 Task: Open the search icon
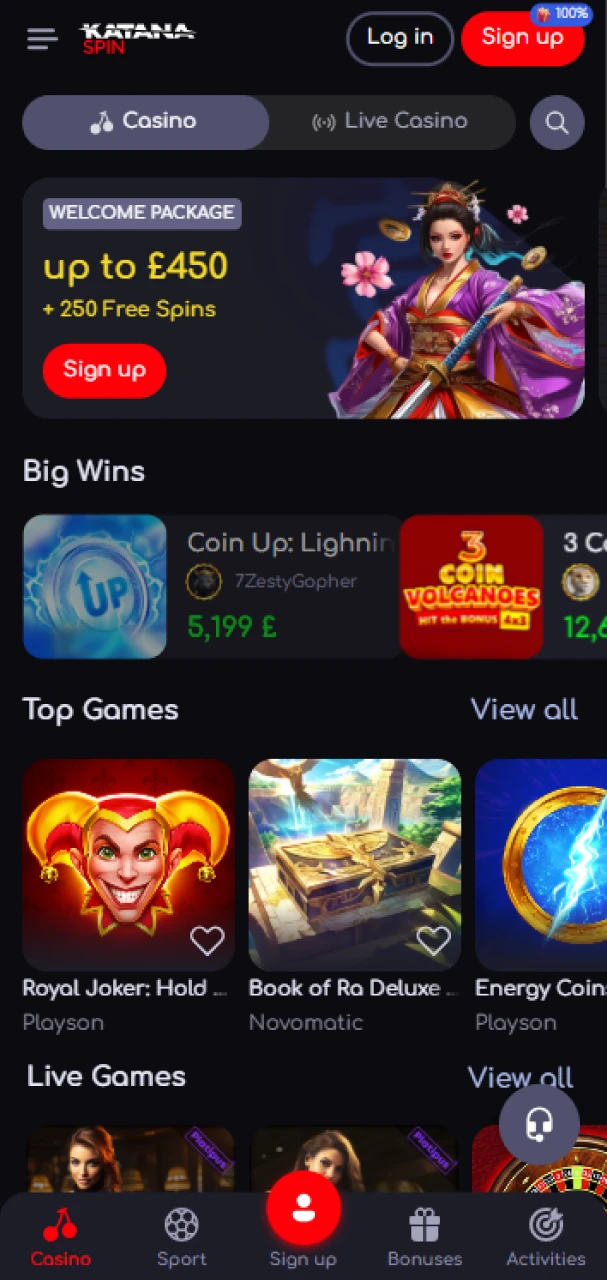[557, 123]
